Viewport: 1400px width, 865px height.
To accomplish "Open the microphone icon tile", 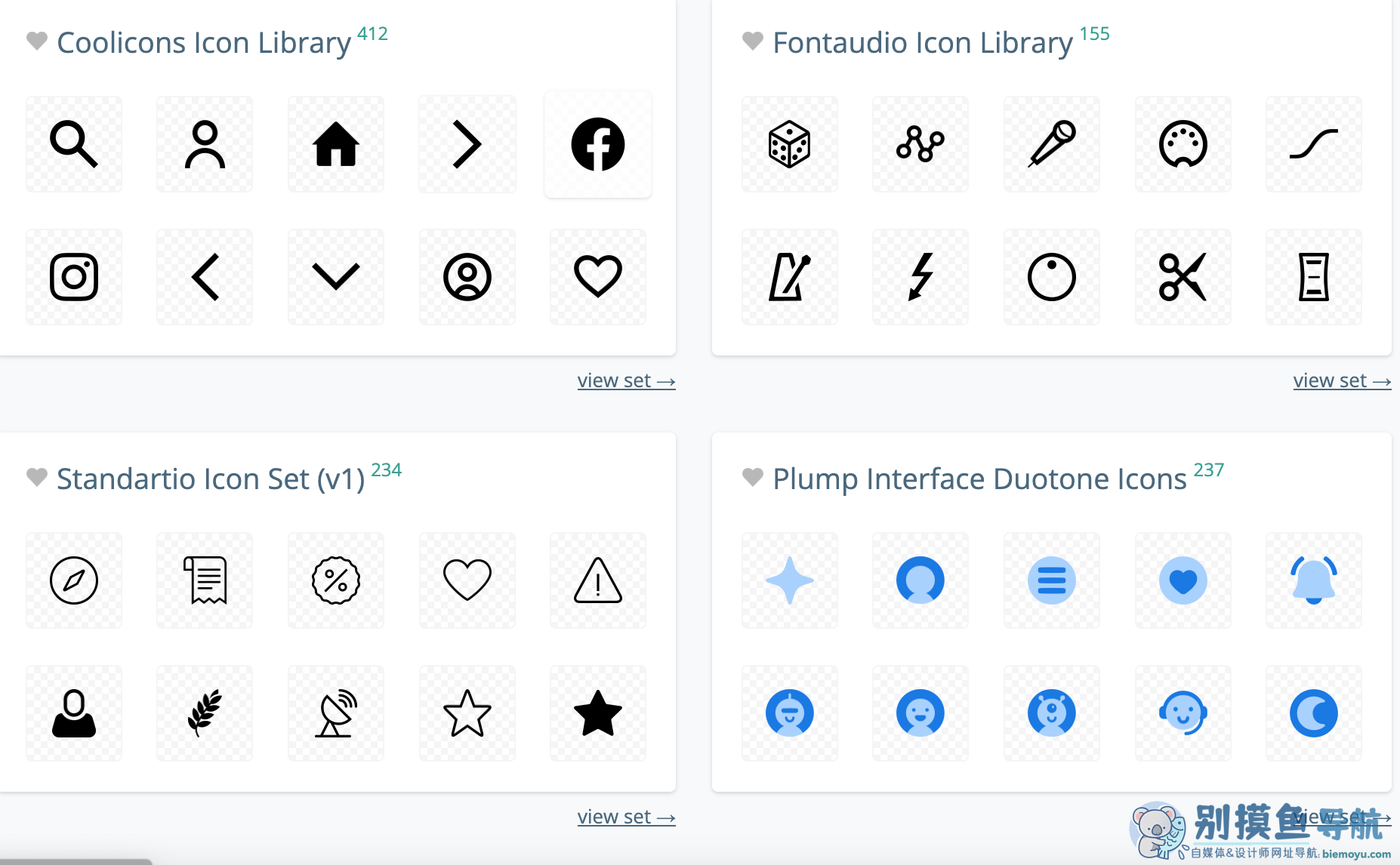I will coord(1051,144).
